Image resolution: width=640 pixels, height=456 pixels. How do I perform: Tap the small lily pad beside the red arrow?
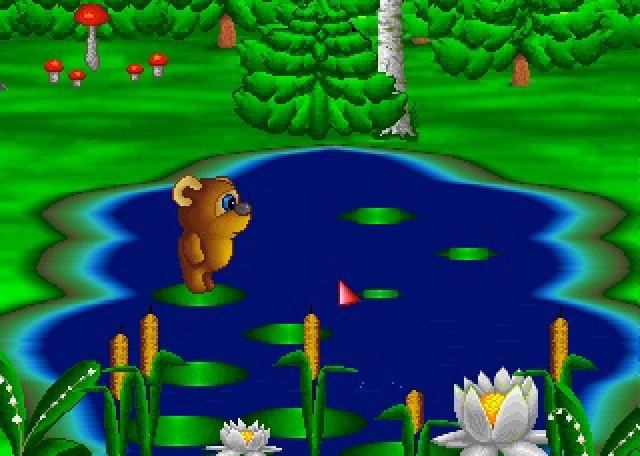381,294
